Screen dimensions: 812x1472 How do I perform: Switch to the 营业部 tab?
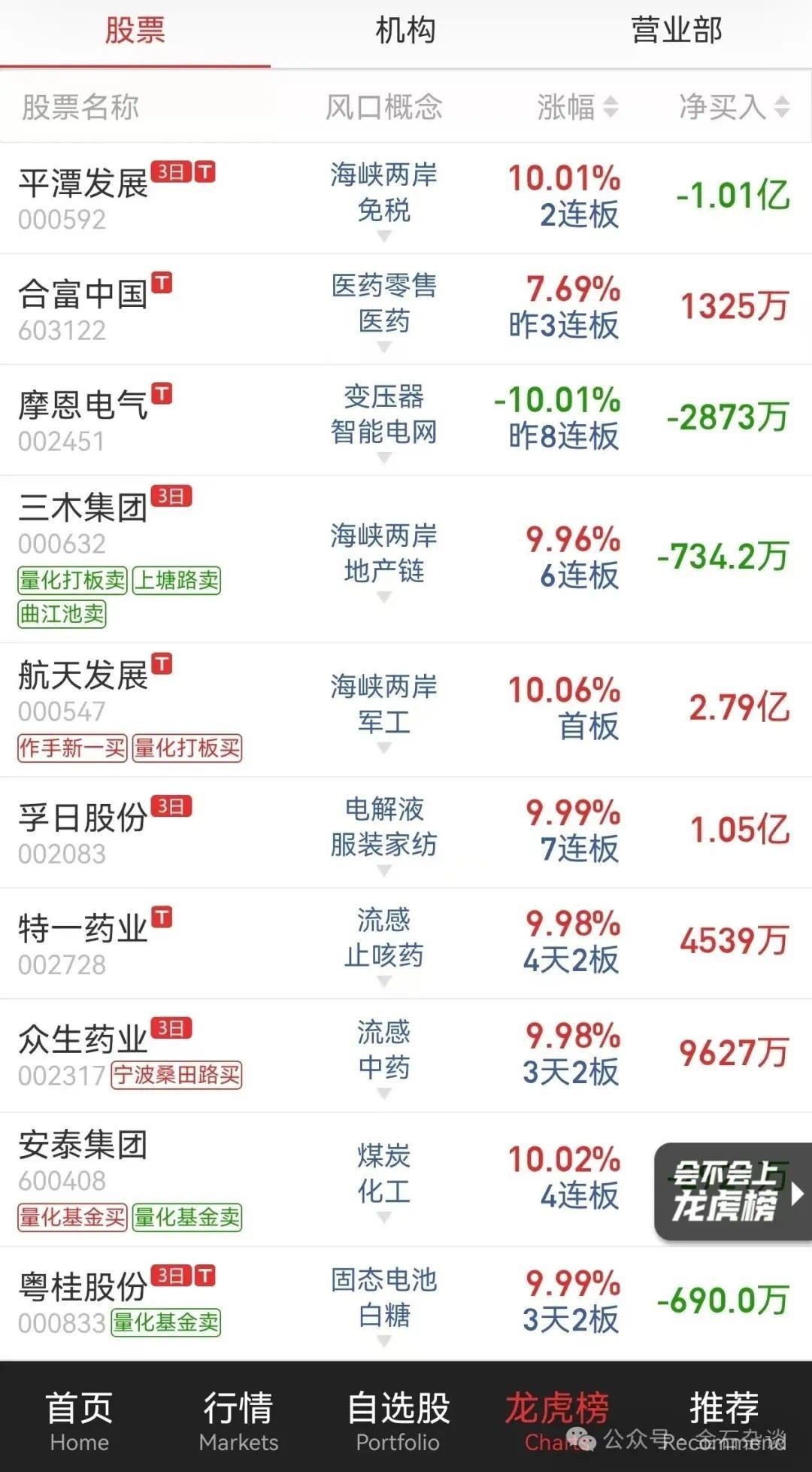[x=676, y=31]
